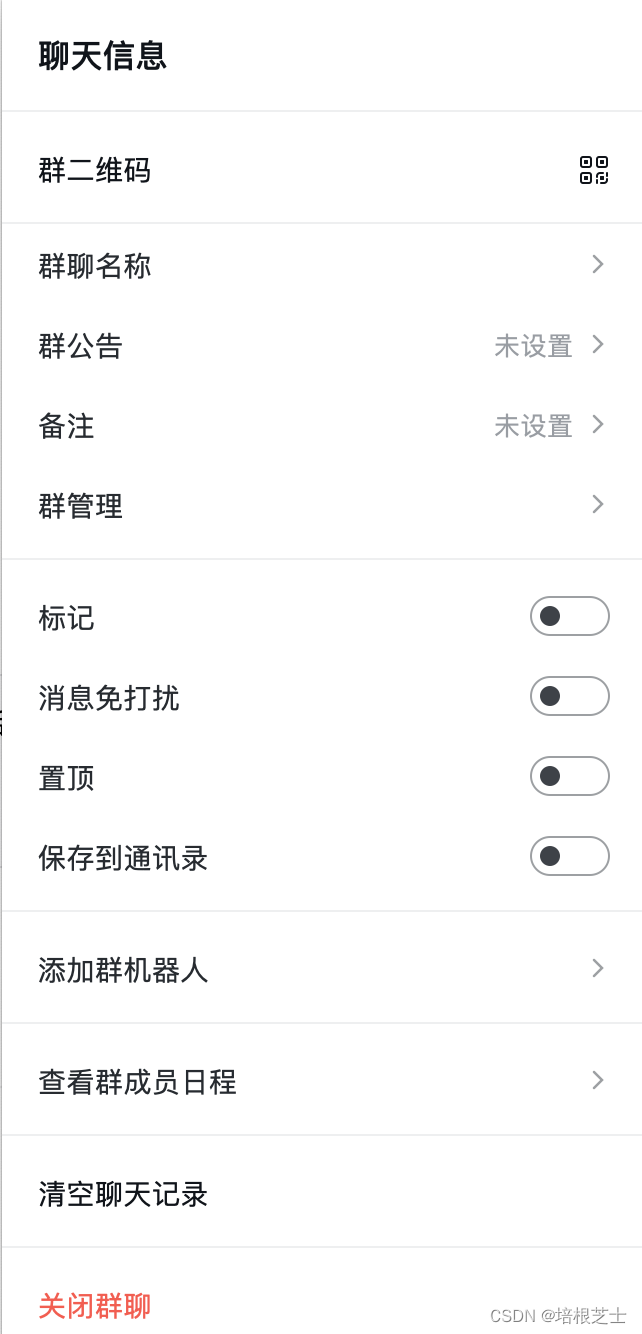Enable 消息免打扰 do-not-disturb

pos(569,696)
